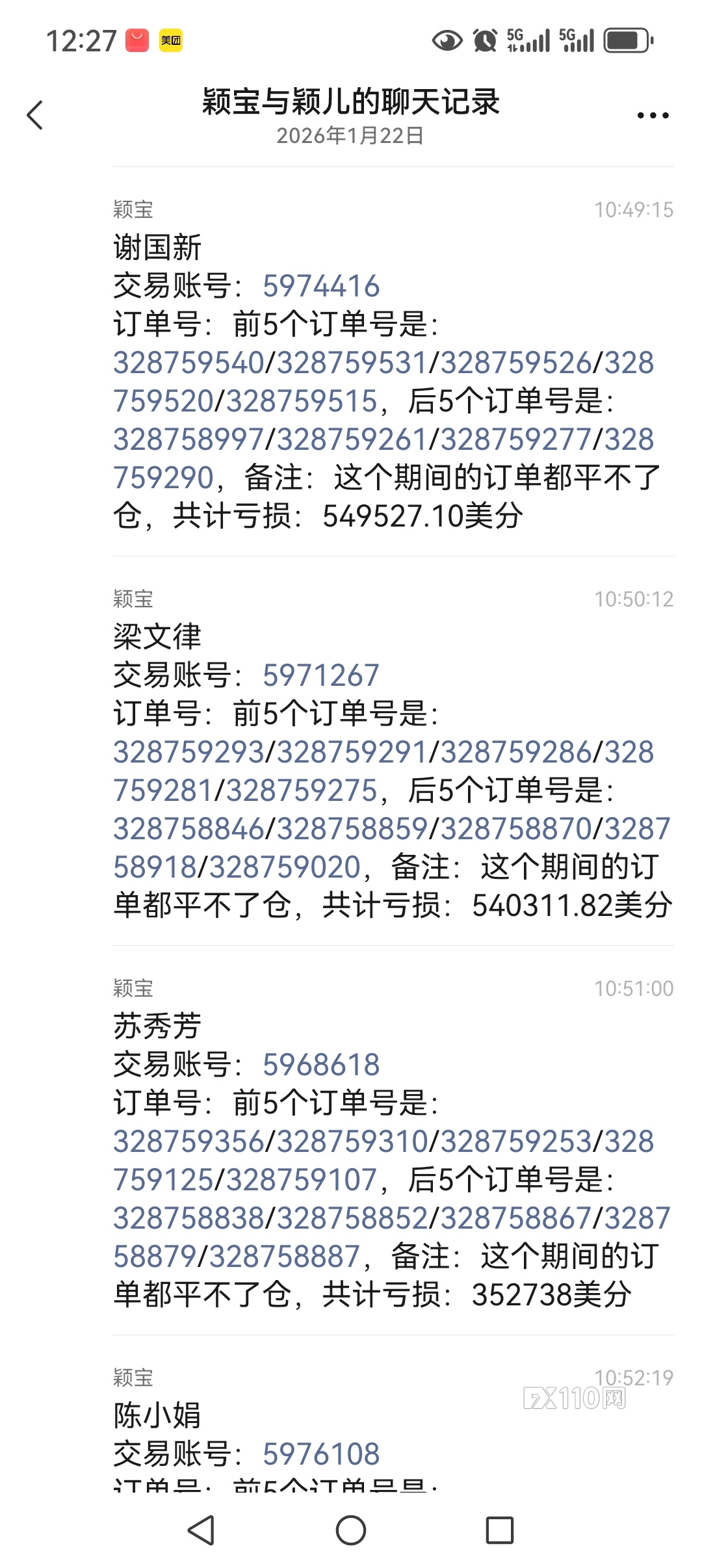Viewport: 702px width, 1568px height.
Task: Go to the system home screen
Action: pos(351,1530)
